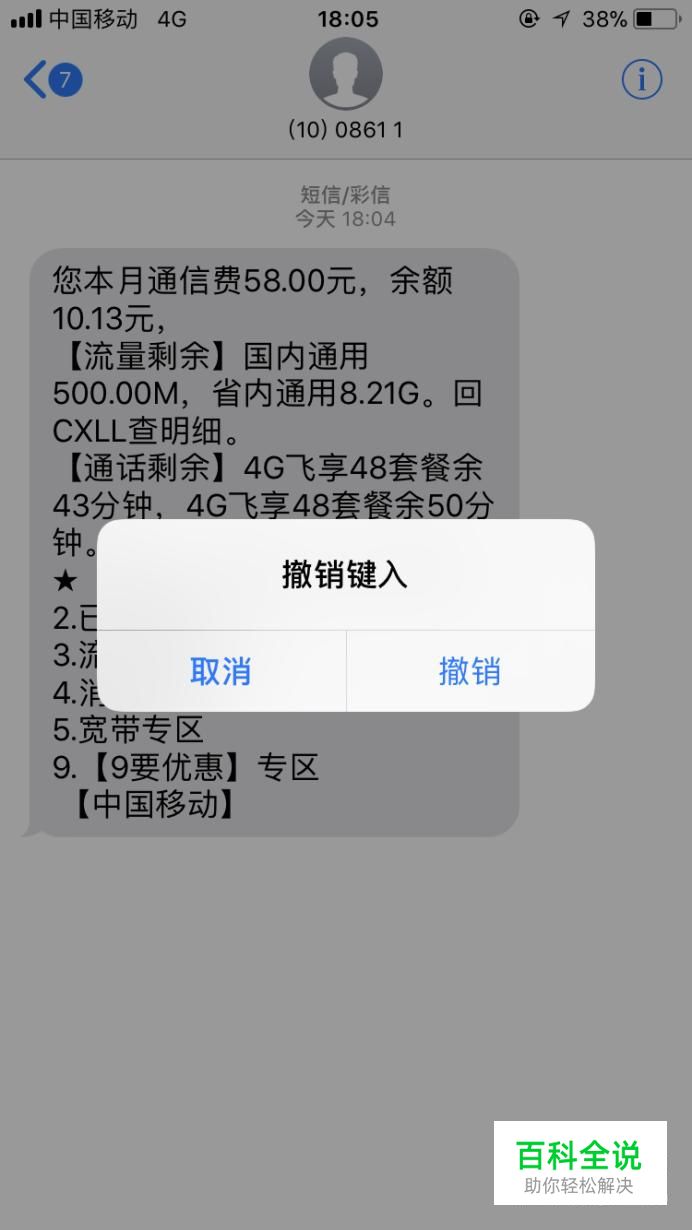Image resolution: width=692 pixels, height=1230 pixels.
Task: Confirm undo typing with 撤销
Action: [470, 671]
